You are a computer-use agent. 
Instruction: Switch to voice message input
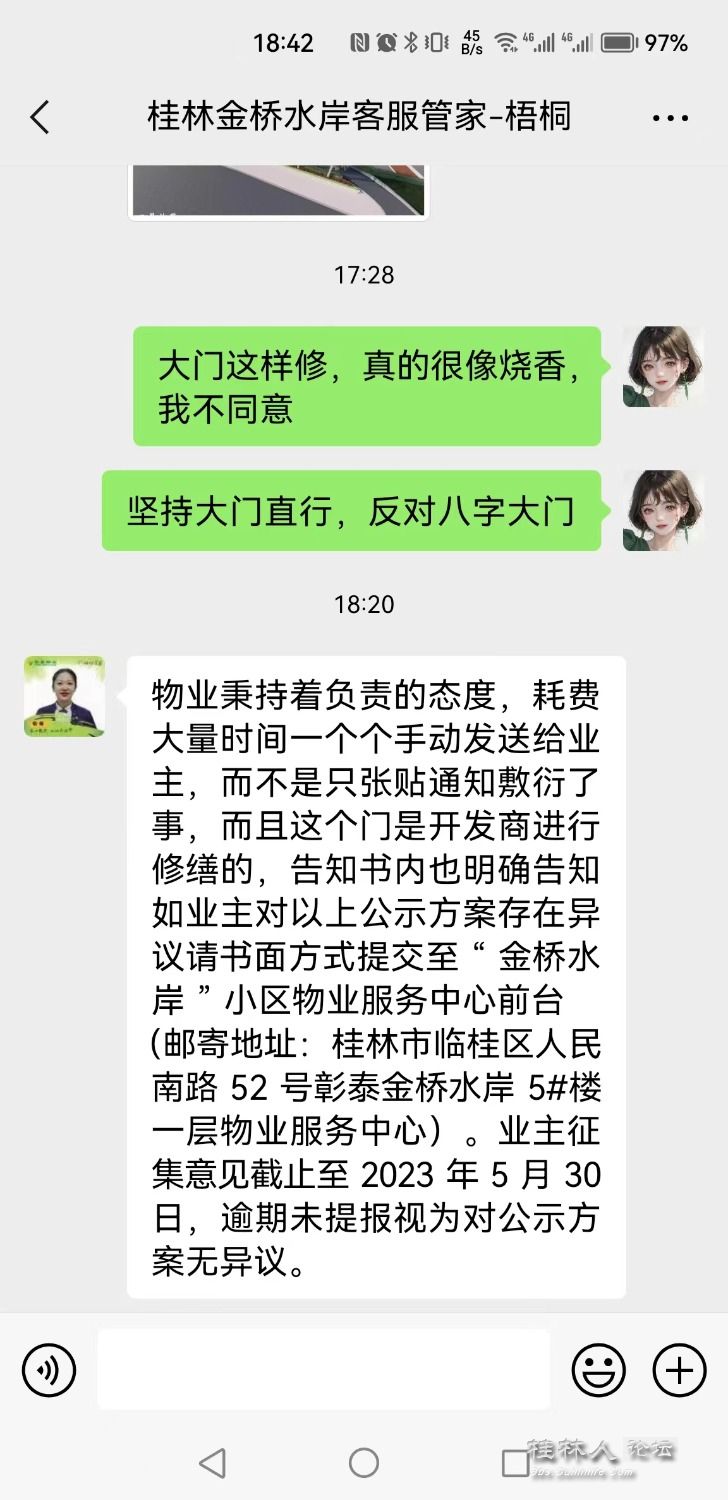tap(49, 1370)
